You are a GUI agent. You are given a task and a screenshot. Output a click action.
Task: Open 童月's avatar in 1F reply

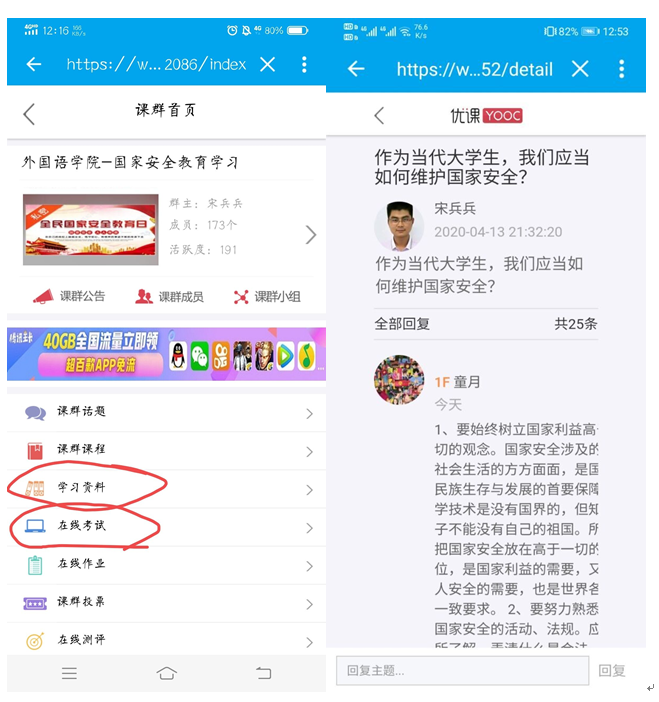(x=398, y=379)
